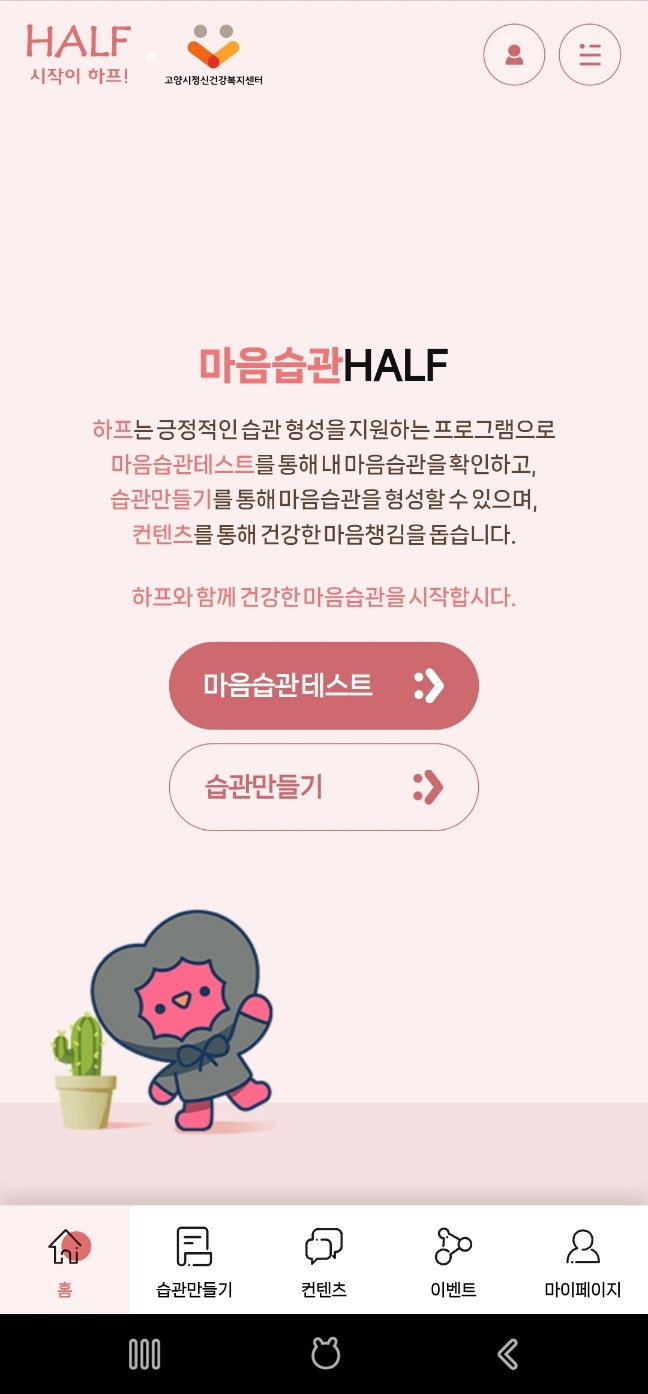Tap the outlined 습관만들기 button

pyautogui.click(x=324, y=787)
